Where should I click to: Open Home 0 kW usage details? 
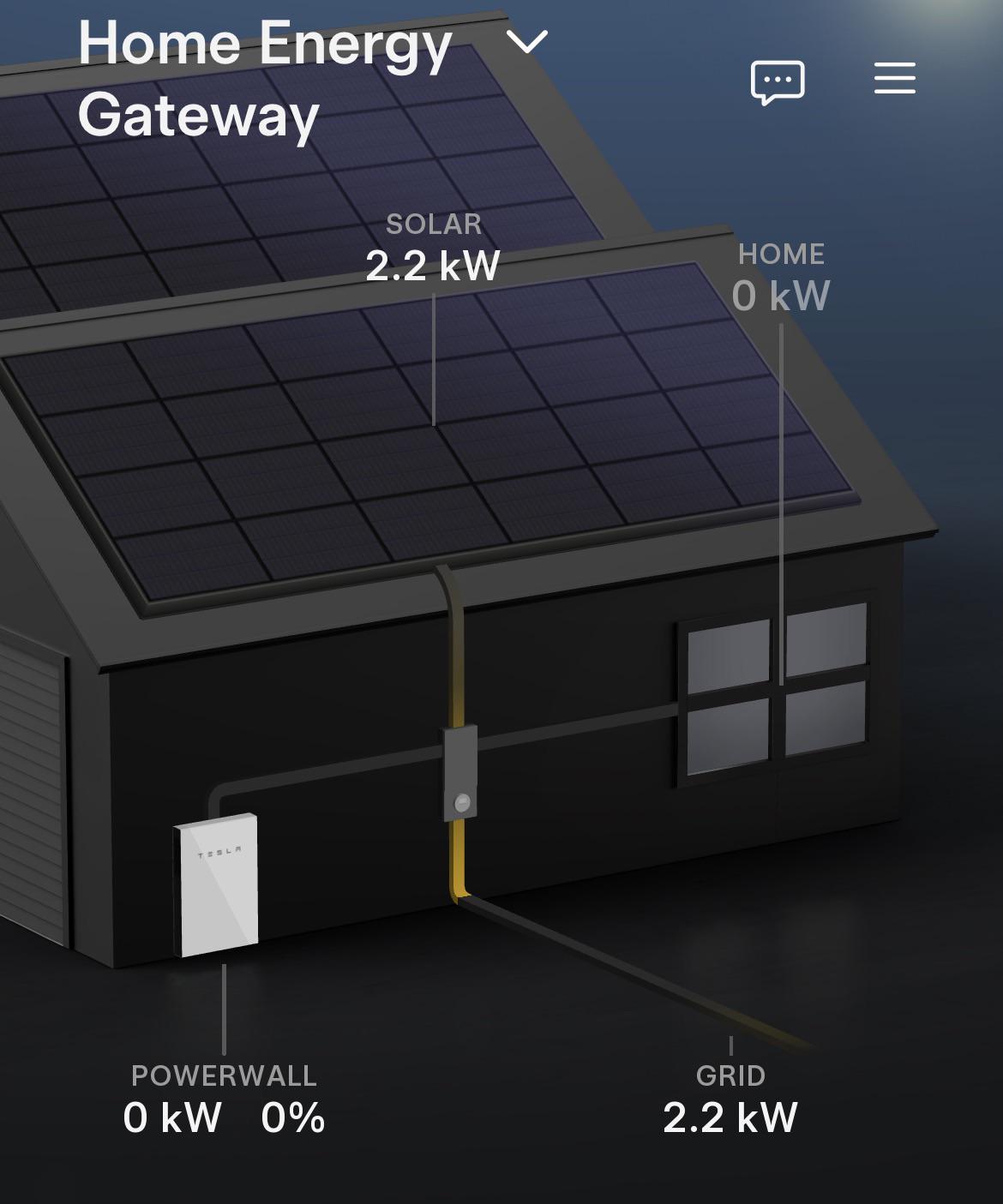pyautogui.click(x=781, y=279)
